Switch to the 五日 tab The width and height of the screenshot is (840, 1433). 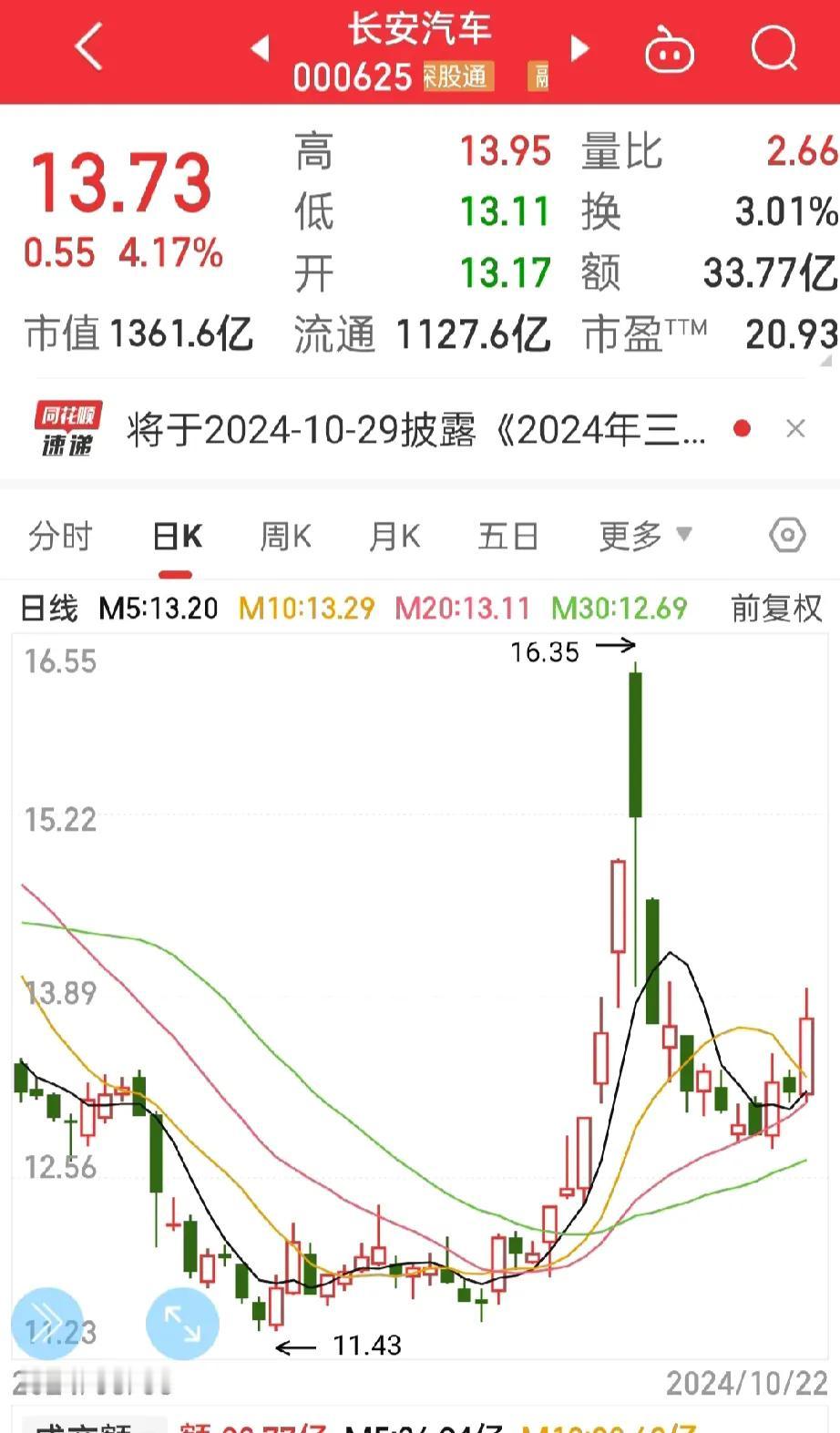(x=508, y=537)
